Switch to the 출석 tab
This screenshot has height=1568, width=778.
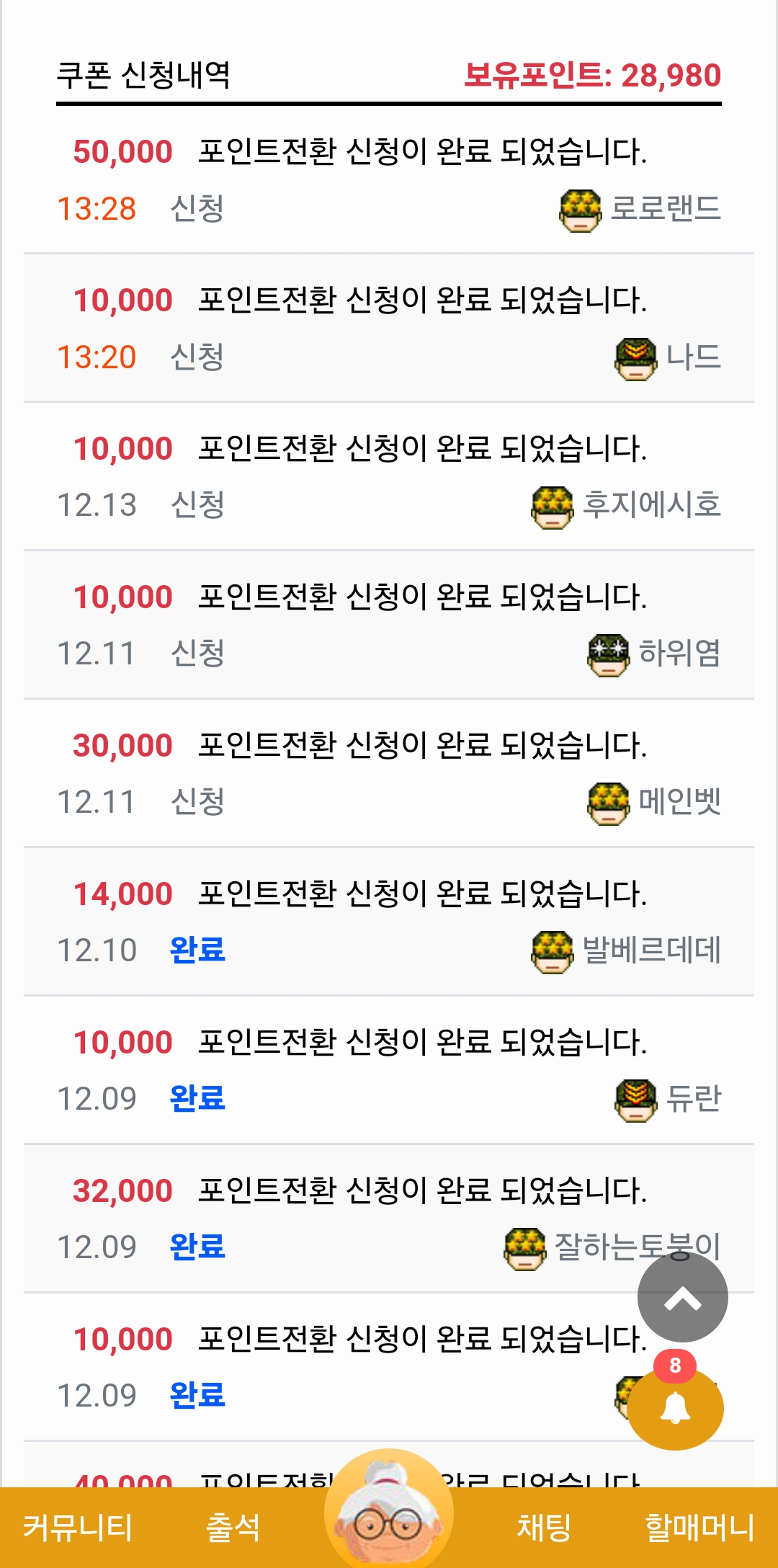tap(233, 1528)
